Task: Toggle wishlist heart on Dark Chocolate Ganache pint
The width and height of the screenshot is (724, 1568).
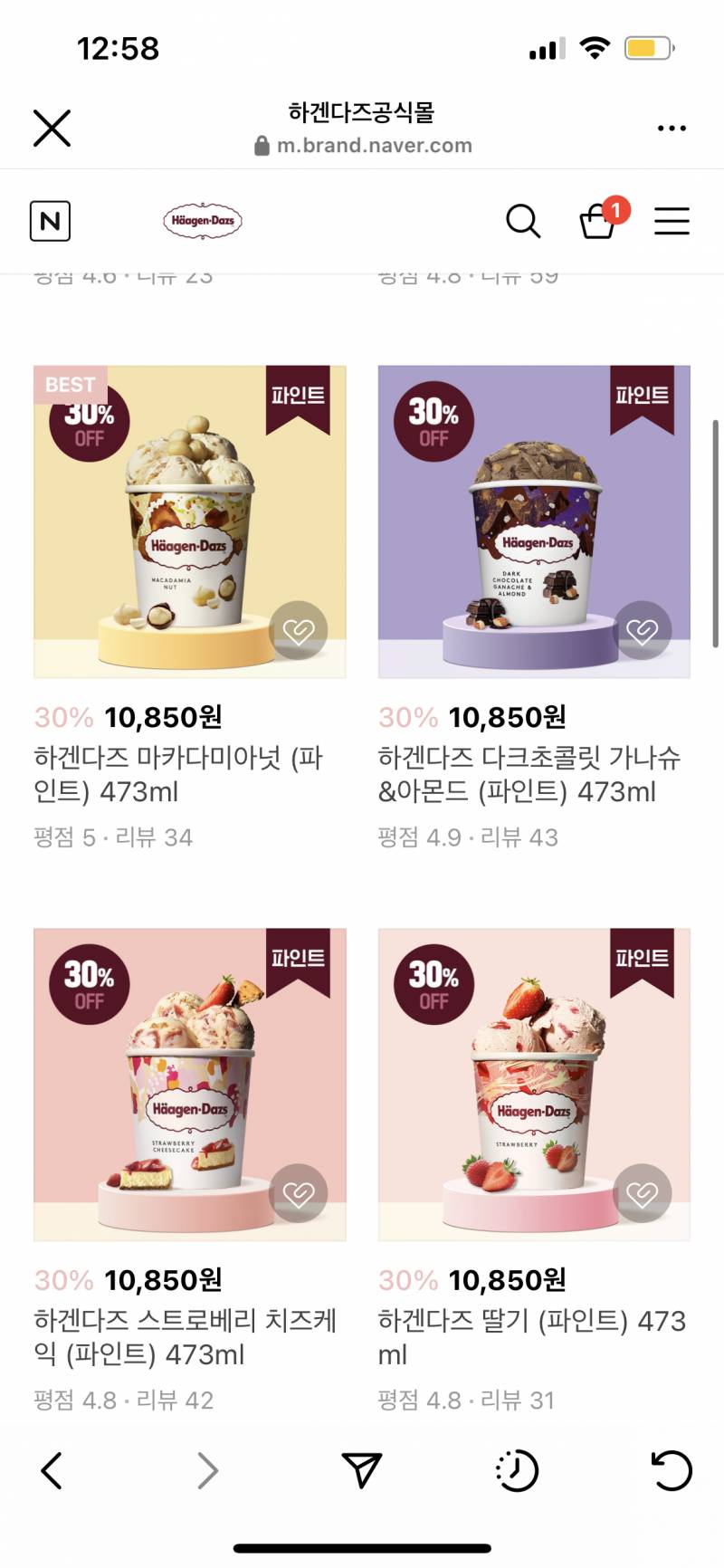Action: pos(643,632)
